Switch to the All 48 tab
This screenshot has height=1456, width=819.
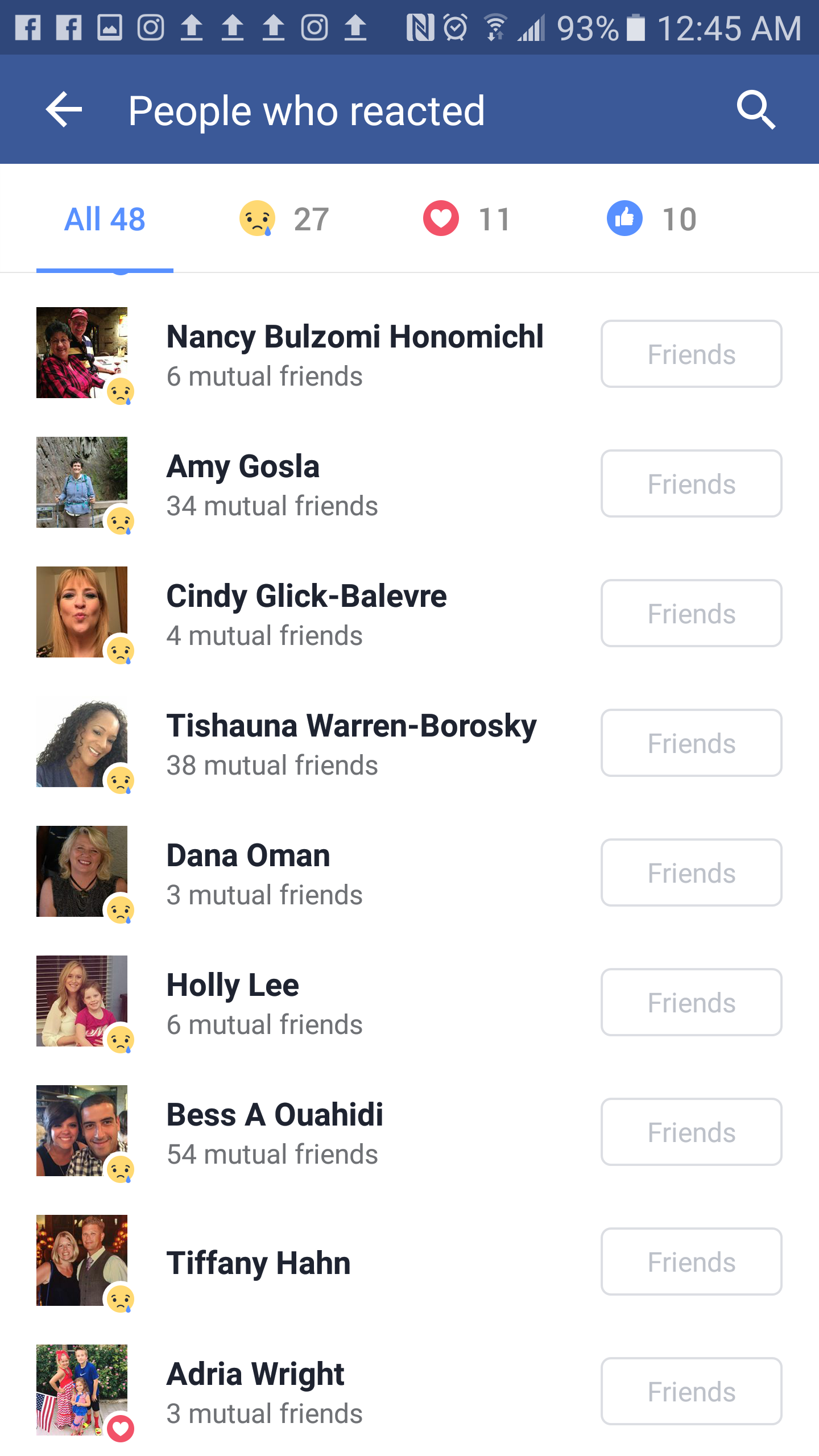tap(105, 219)
